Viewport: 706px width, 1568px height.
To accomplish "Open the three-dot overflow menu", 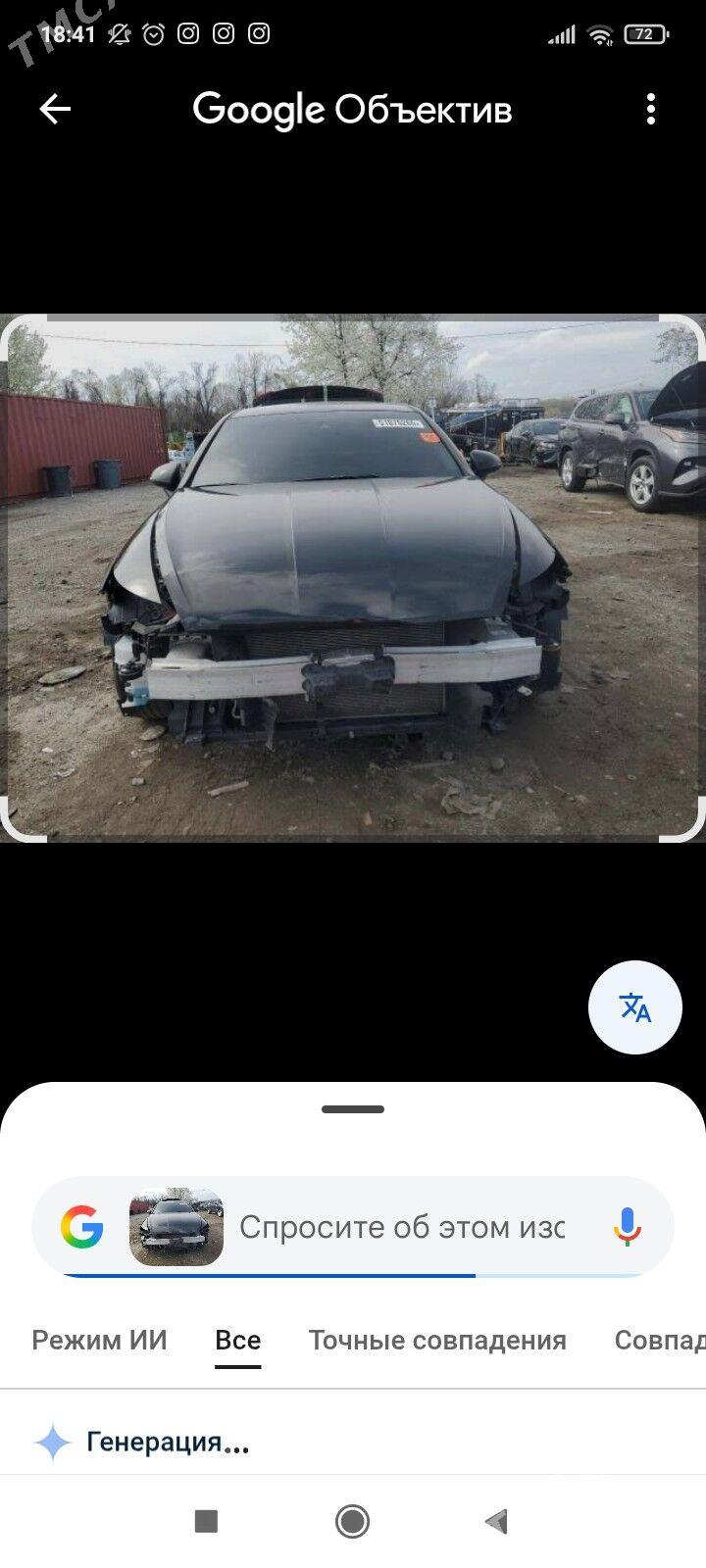I will point(650,109).
